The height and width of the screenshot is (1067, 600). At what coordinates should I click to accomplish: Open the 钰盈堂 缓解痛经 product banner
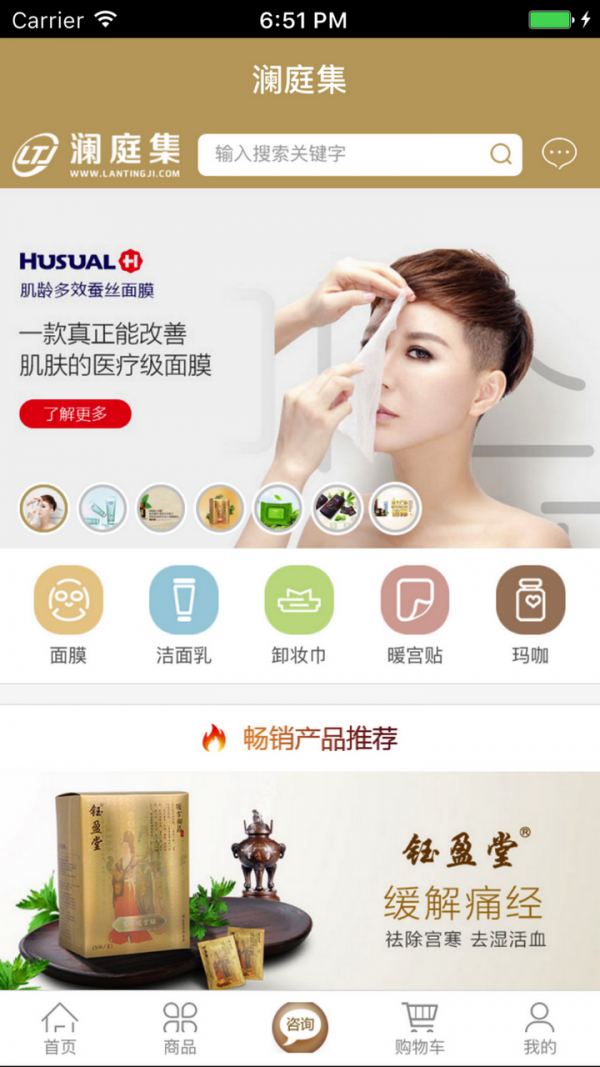tap(300, 880)
